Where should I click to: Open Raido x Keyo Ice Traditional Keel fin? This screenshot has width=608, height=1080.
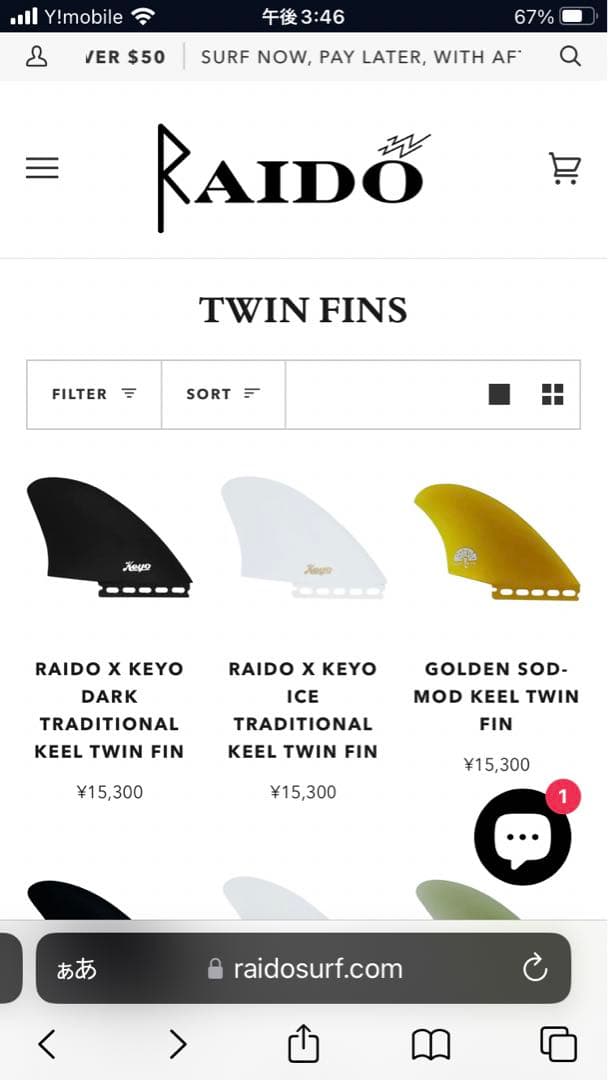[303, 710]
